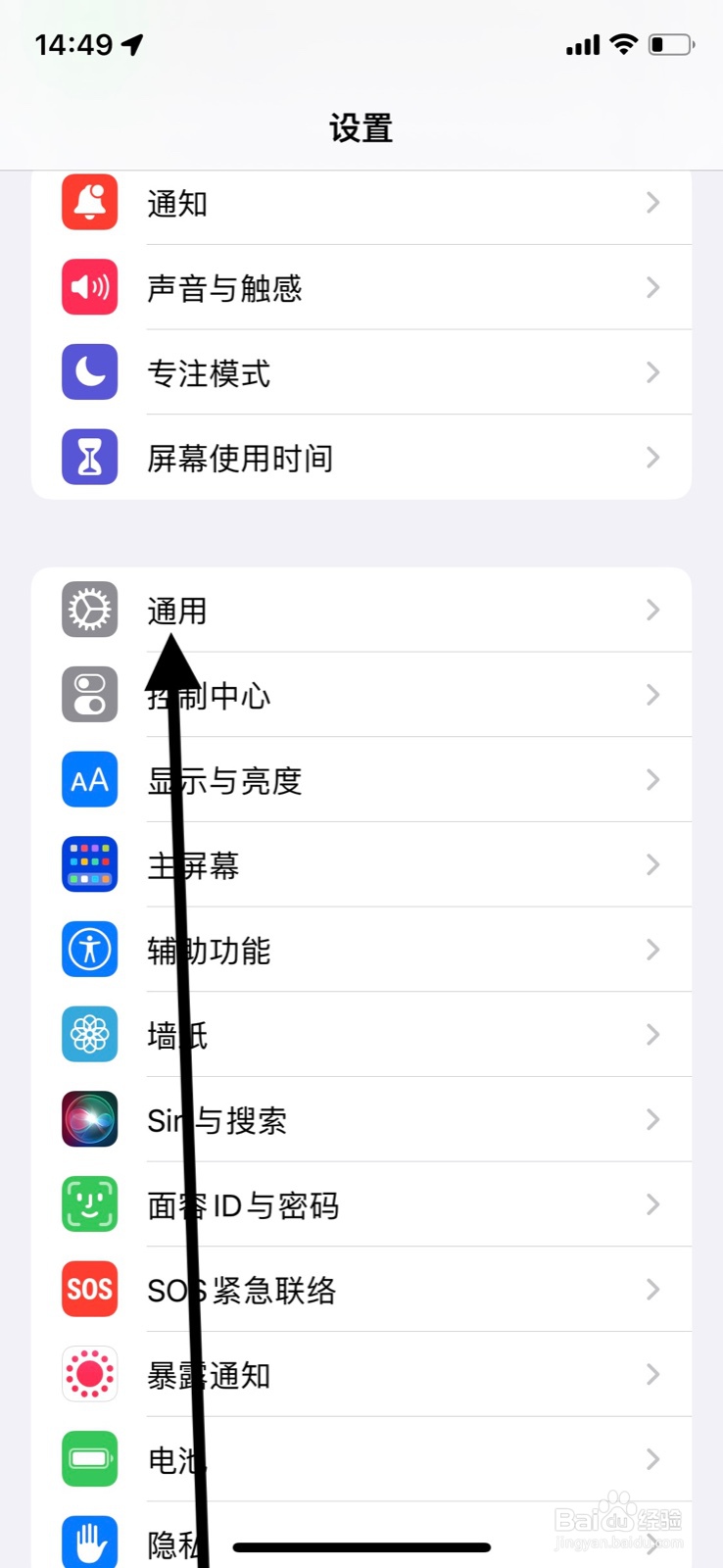Tap the Screen Time hourglass icon
The height and width of the screenshot is (1568, 723).
click(x=89, y=457)
